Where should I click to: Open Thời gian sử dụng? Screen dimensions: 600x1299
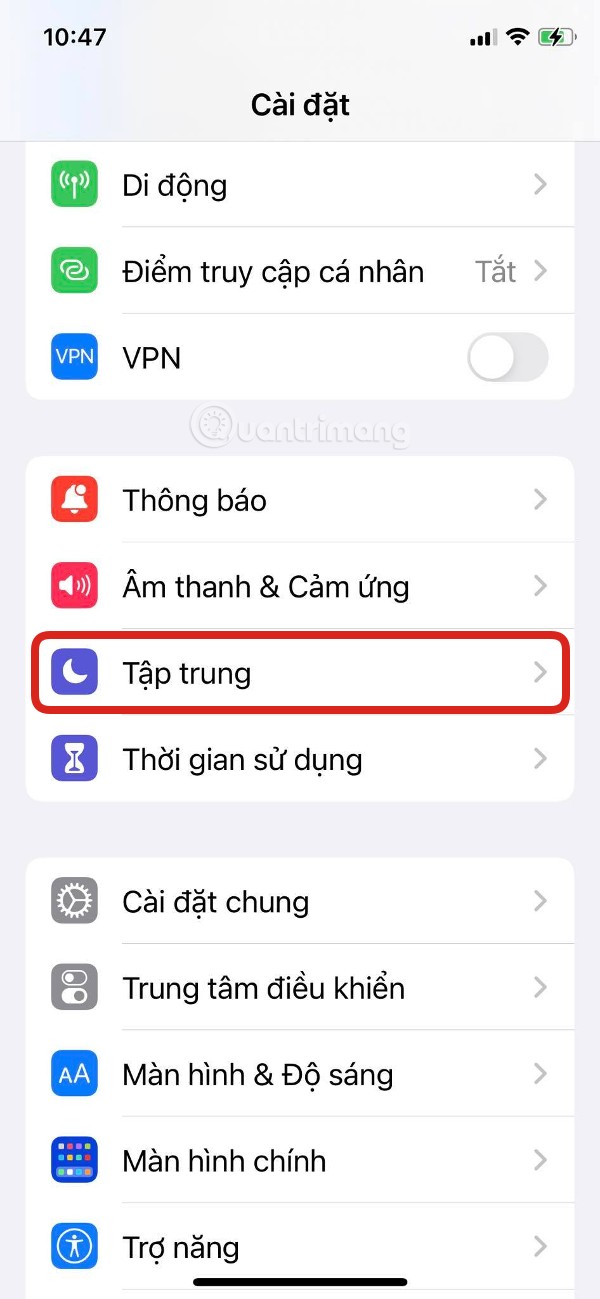[x=300, y=759]
